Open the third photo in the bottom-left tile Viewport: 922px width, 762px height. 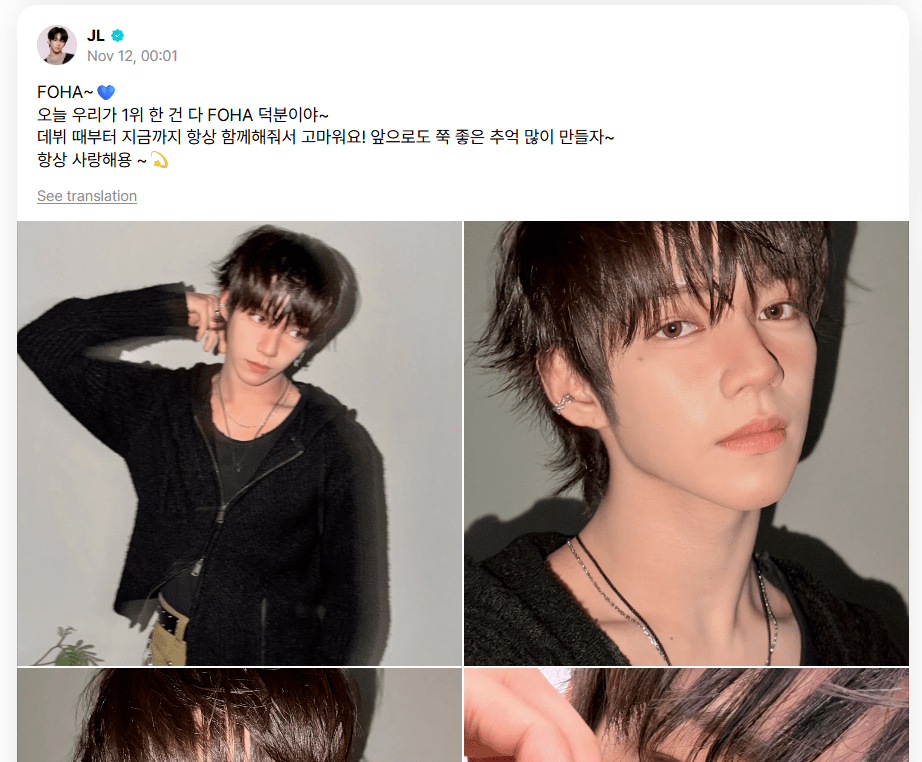click(239, 715)
